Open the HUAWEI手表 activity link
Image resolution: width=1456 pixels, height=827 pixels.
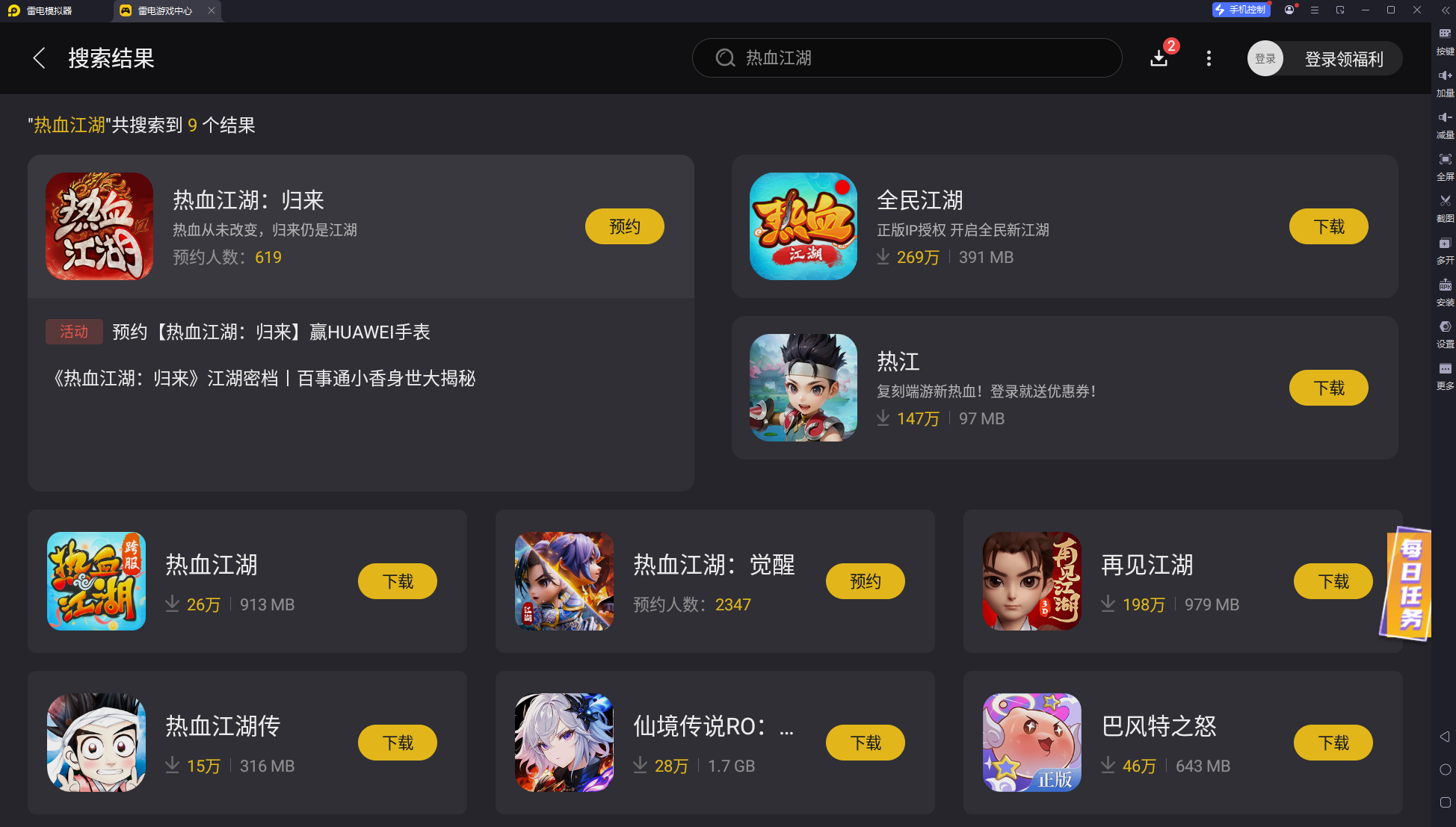(x=271, y=332)
